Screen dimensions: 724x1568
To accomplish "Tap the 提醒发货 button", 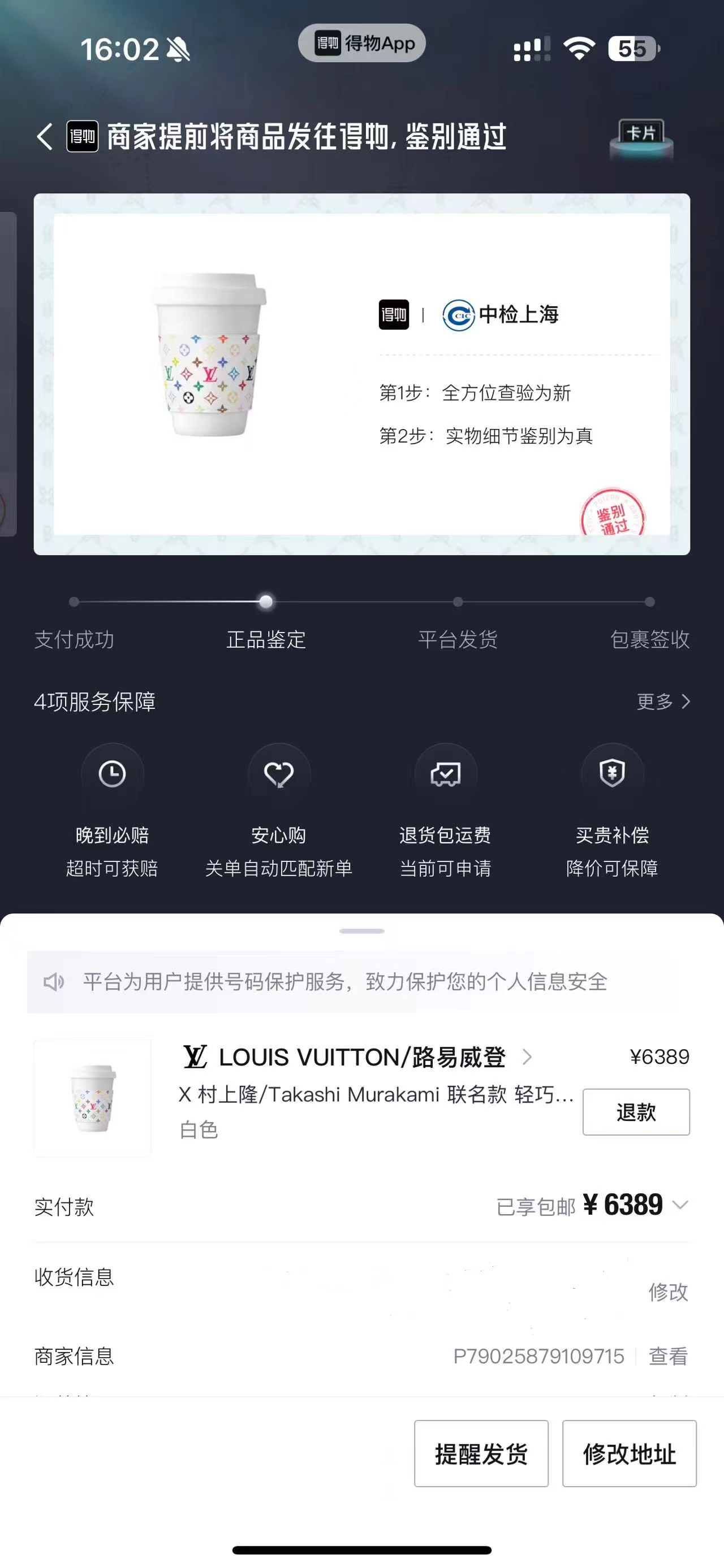I will (481, 1454).
